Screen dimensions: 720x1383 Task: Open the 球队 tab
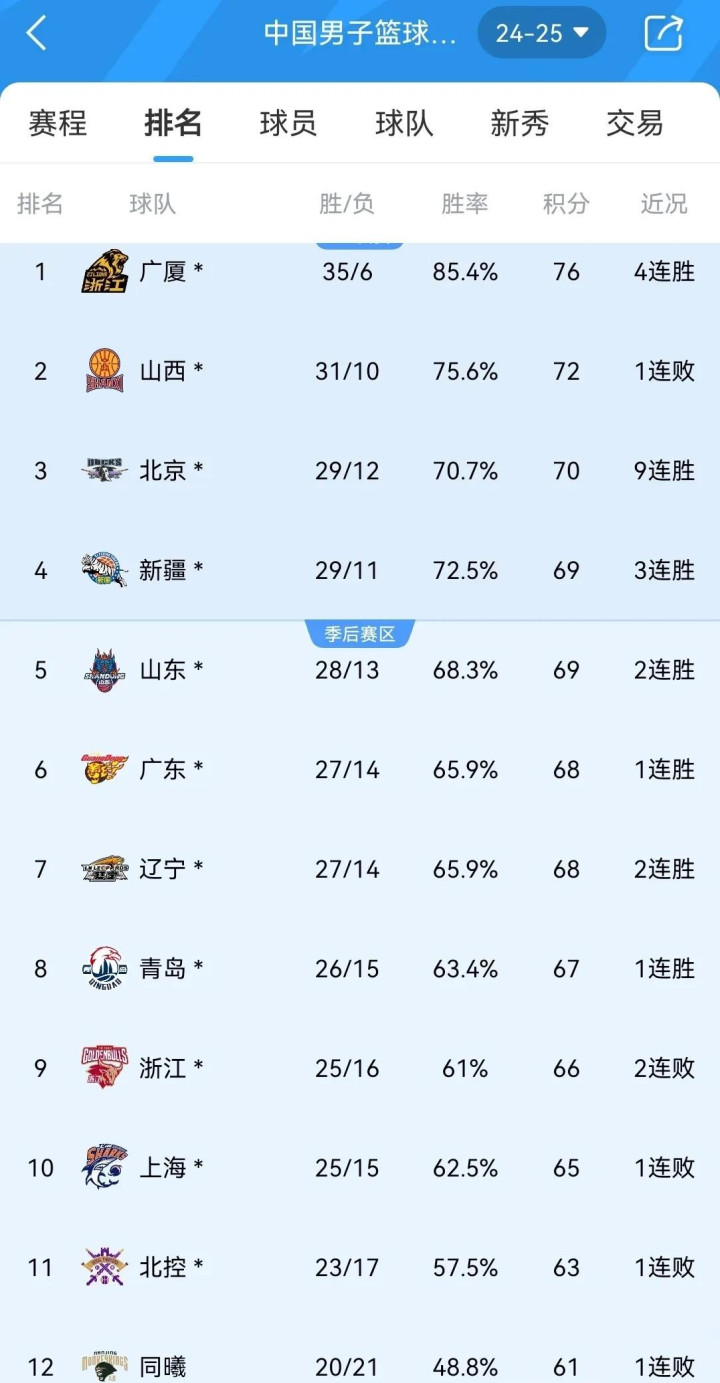pyautogui.click(x=404, y=124)
